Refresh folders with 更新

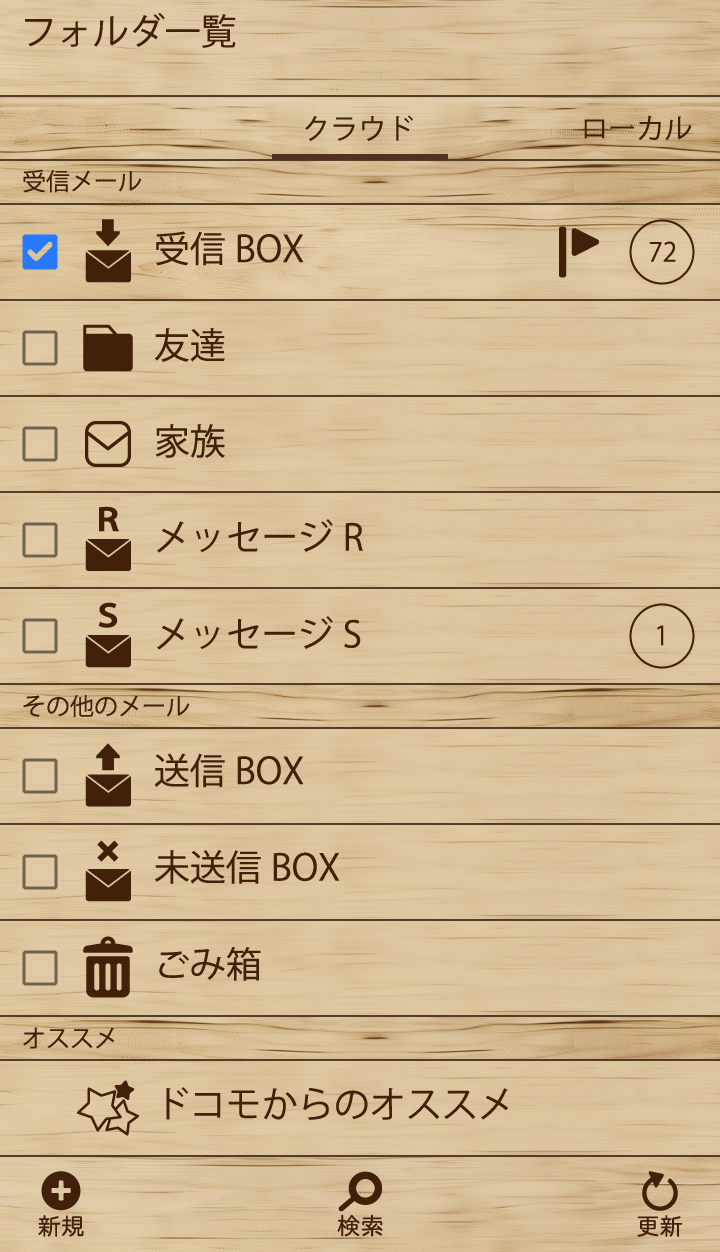(659, 1205)
